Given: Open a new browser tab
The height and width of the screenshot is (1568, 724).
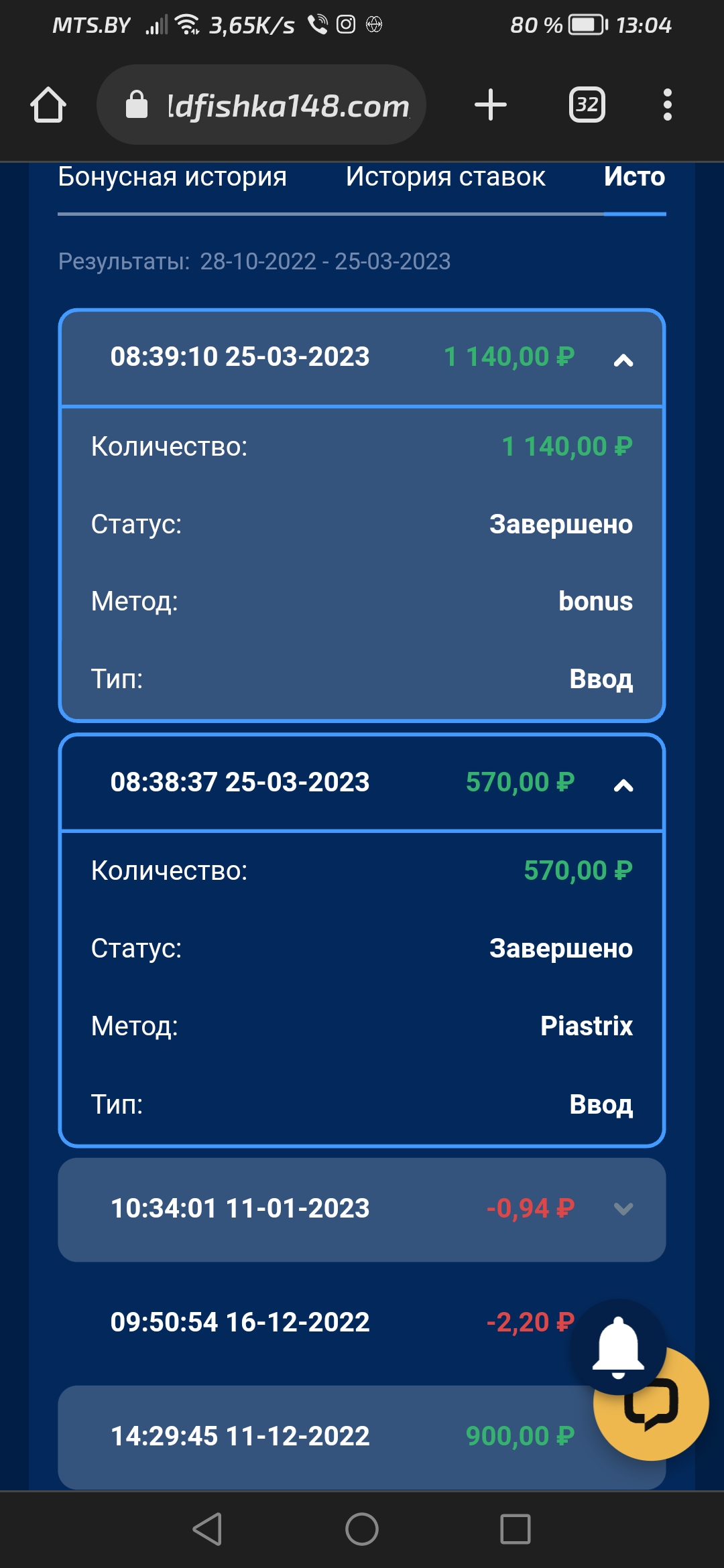Looking at the screenshot, I should (491, 105).
